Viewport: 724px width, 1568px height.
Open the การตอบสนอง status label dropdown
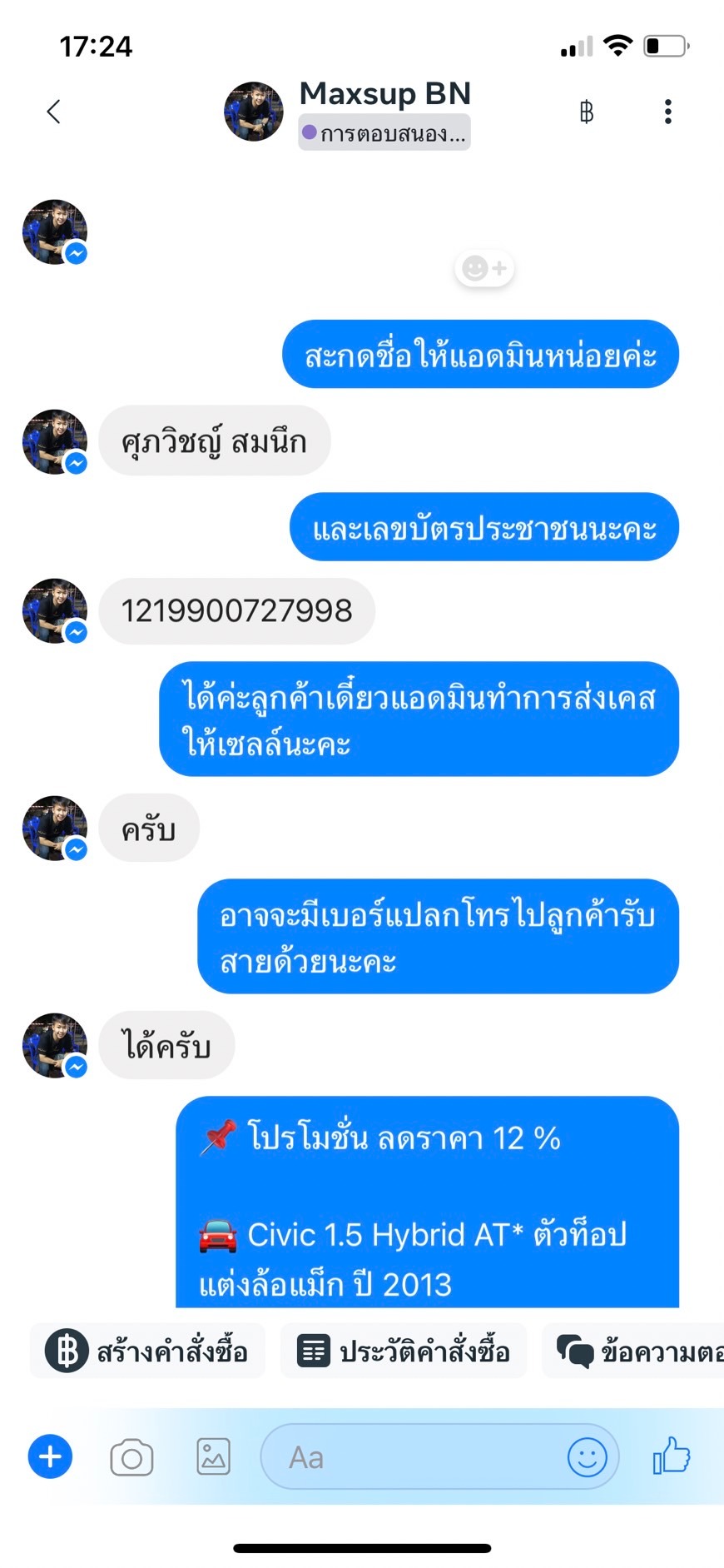[x=384, y=133]
